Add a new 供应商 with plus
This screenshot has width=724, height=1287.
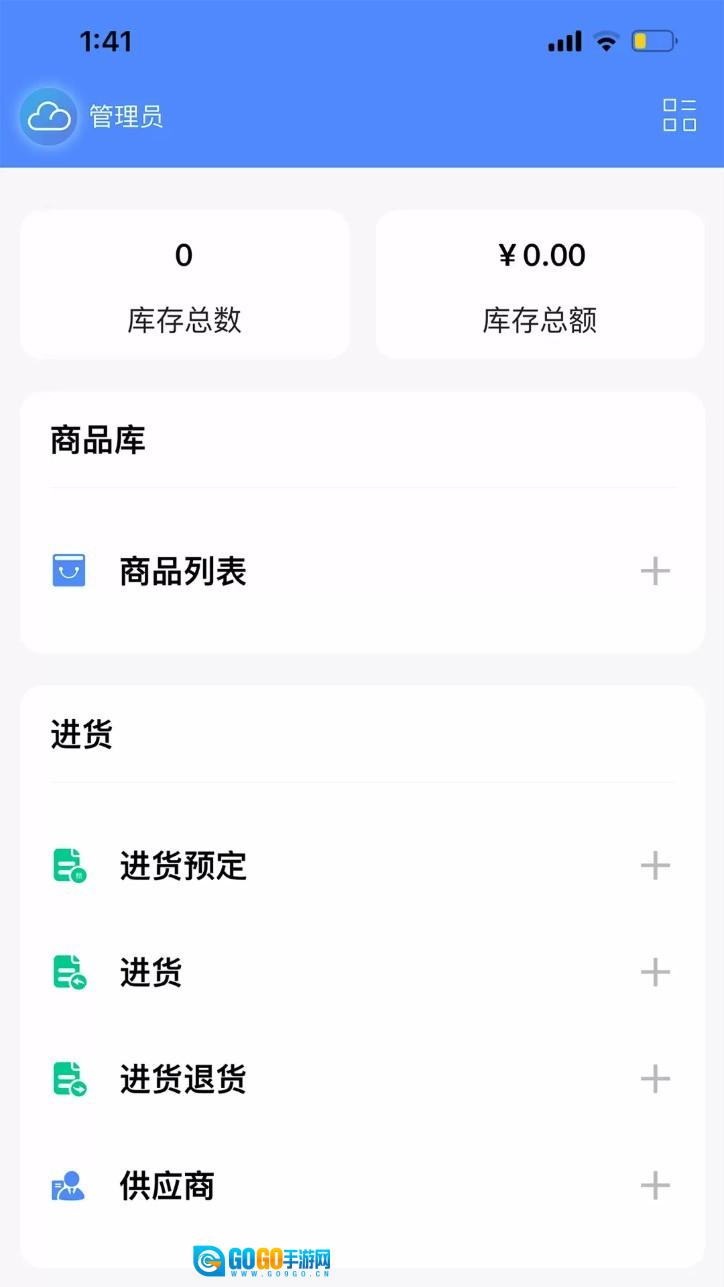655,1186
